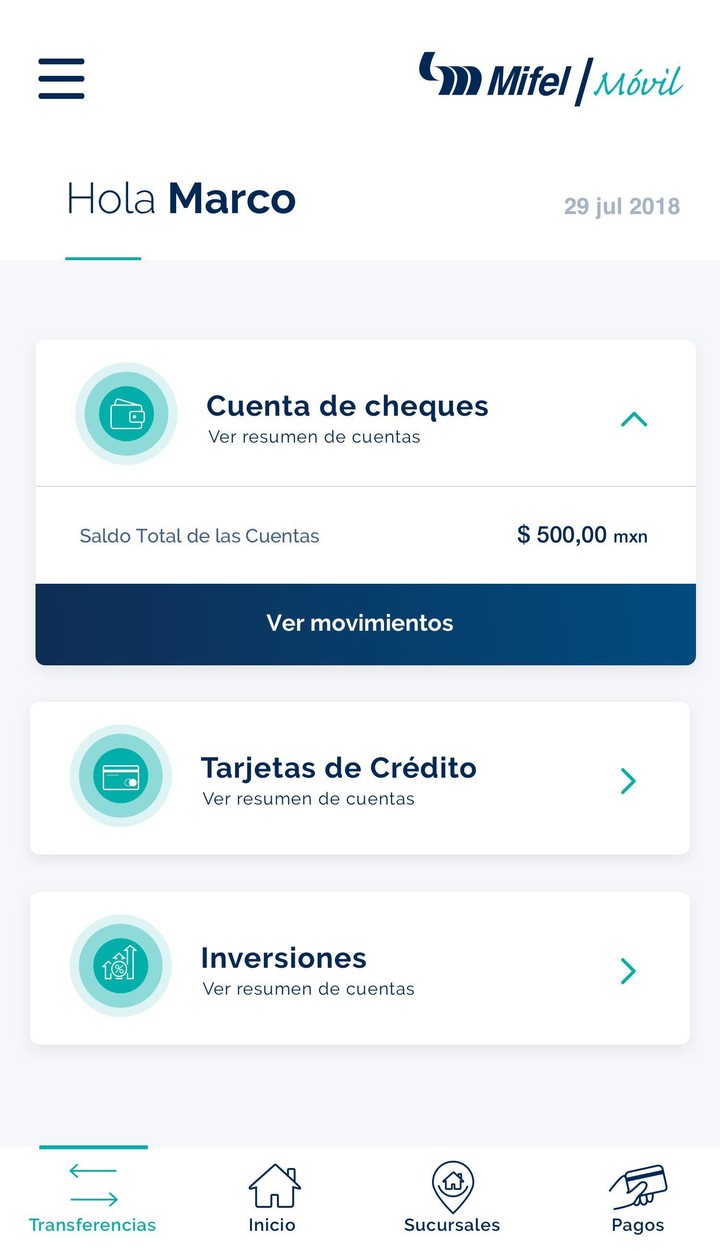Image resolution: width=720 pixels, height=1251 pixels.
Task: Tap the $500,00 mxn balance amount
Action: (x=583, y=535)
